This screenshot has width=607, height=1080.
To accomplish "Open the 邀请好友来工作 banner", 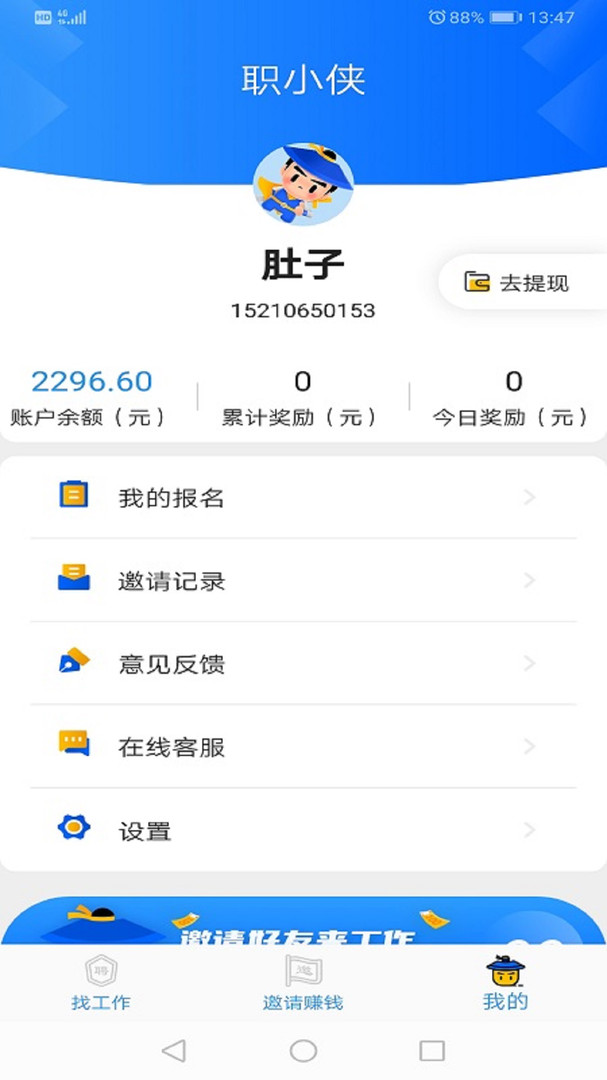I will coord(303,921).
